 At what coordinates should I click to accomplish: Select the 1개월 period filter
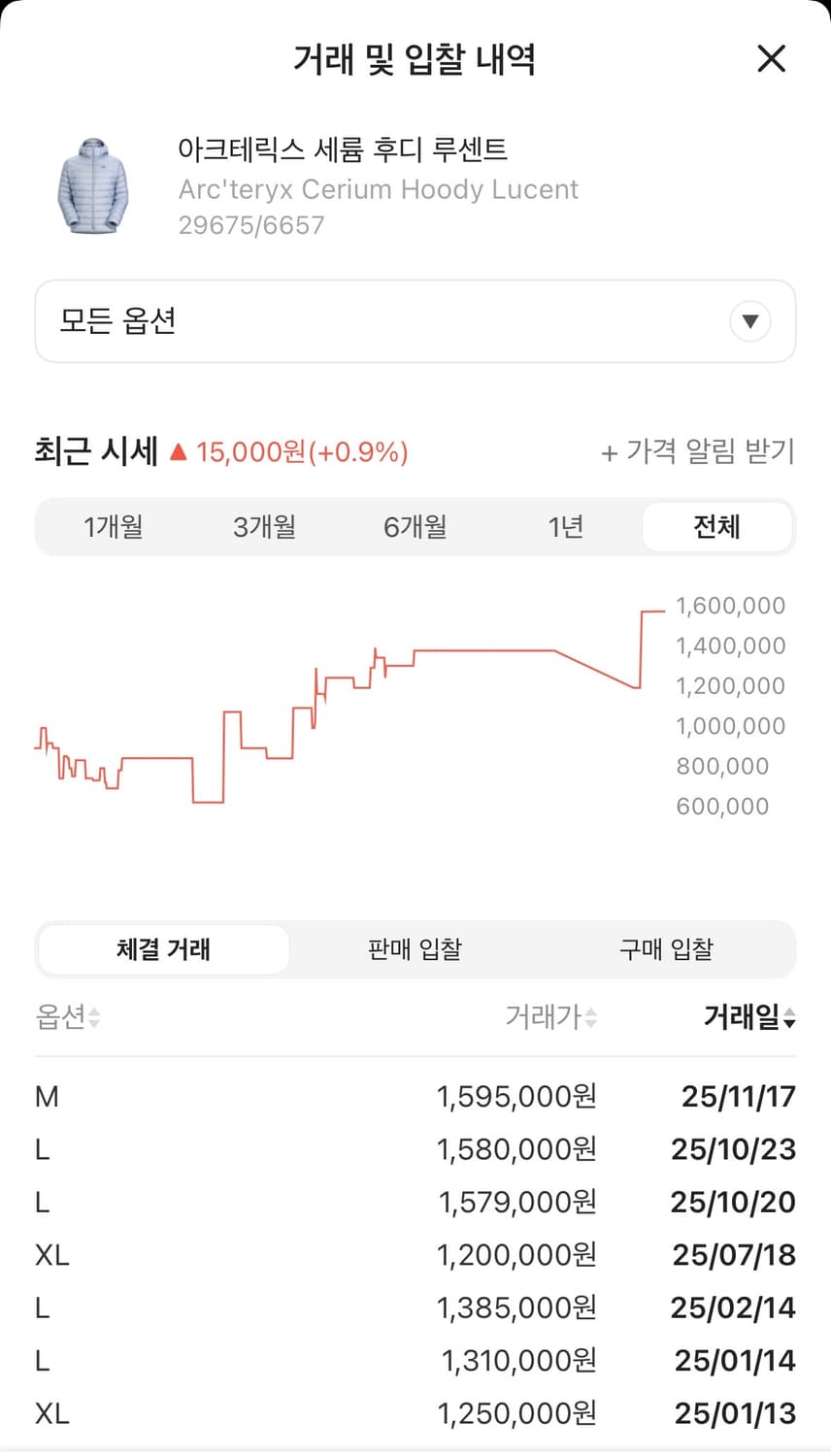coord(114,526)
